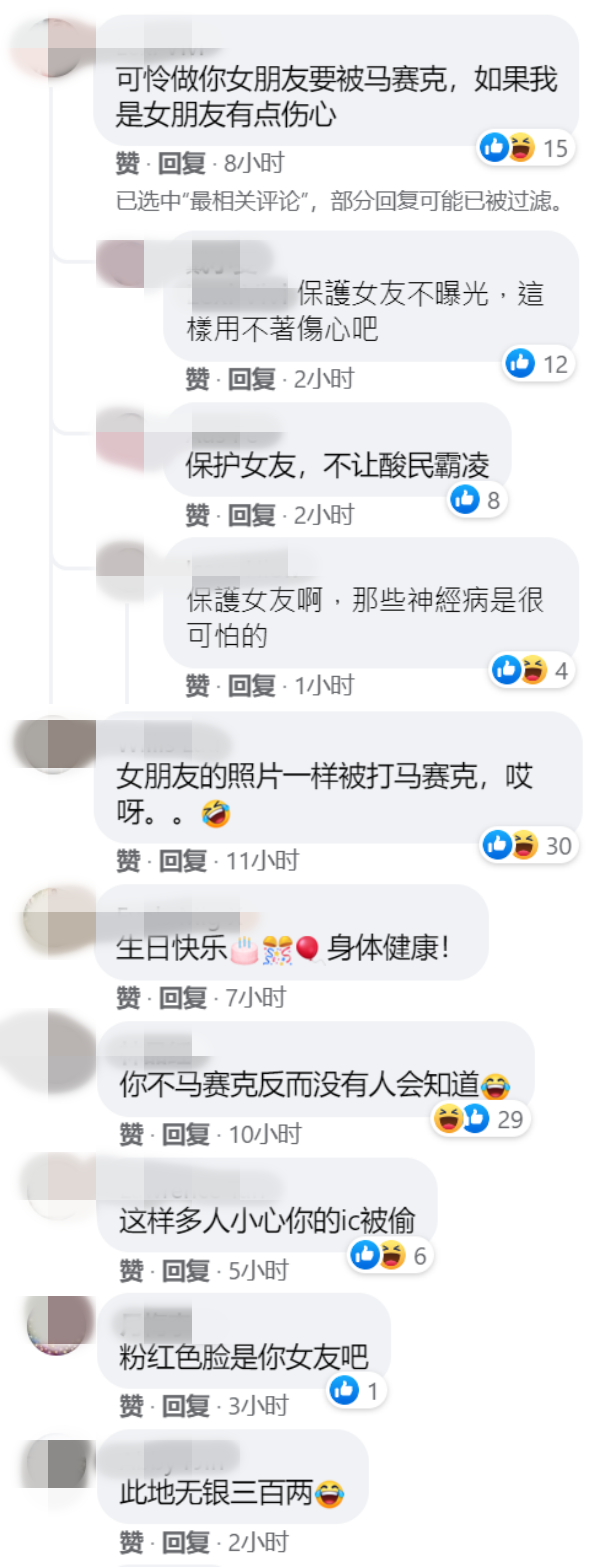Show the 29 reactions on 你不马赛克 comment
Image resolution: width=600 pixels, height=1567 pixels.
[481, 1119]
